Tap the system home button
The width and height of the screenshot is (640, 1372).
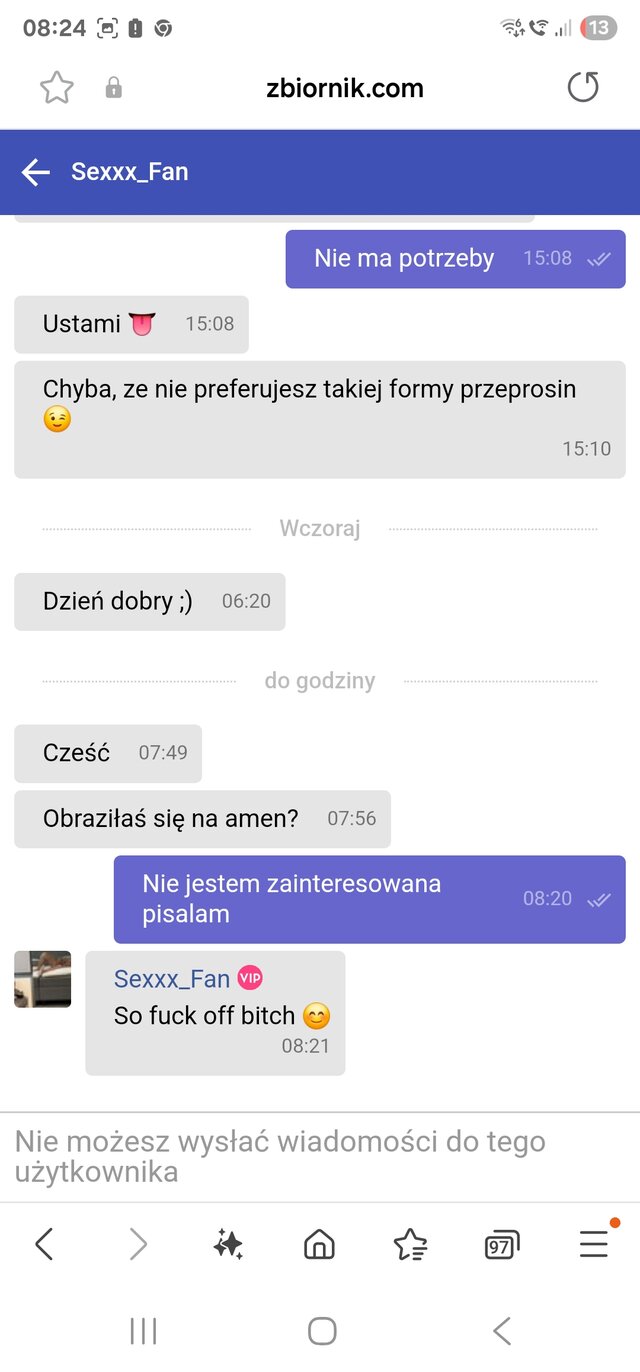(x=322, y=1331)
